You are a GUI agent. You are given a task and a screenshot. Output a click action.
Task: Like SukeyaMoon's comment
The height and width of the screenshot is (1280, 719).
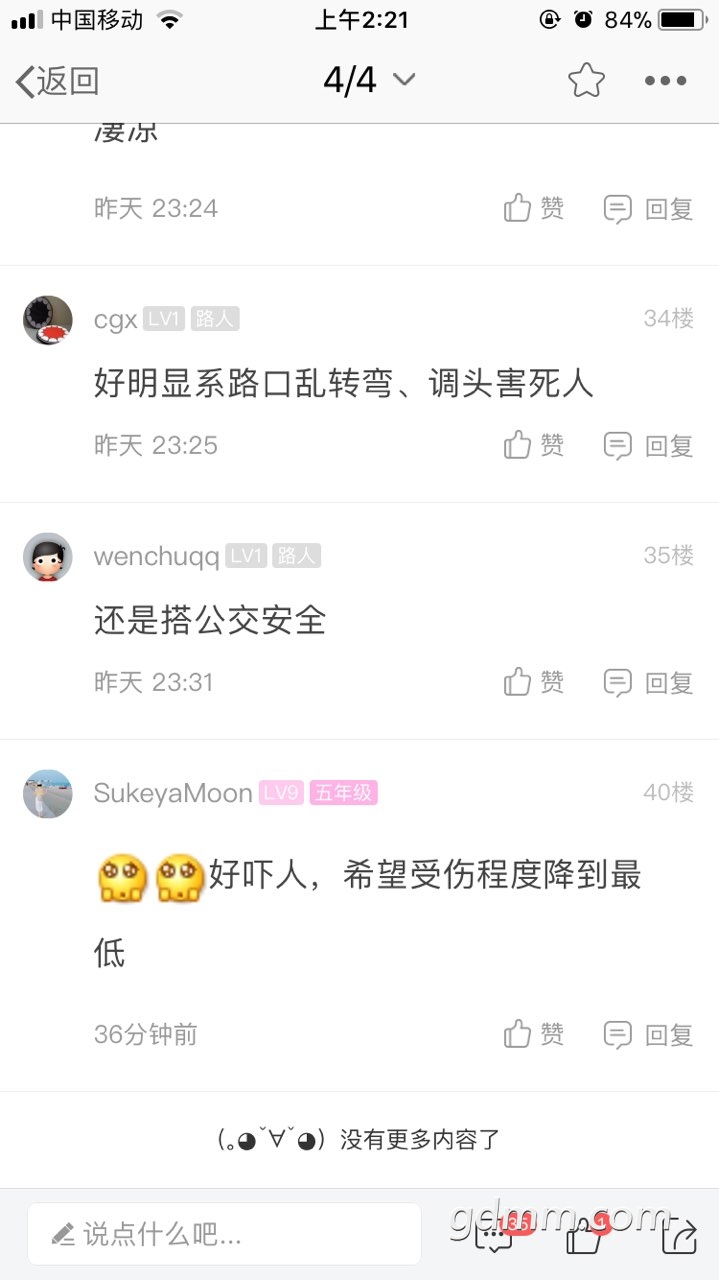[534, 1034]
